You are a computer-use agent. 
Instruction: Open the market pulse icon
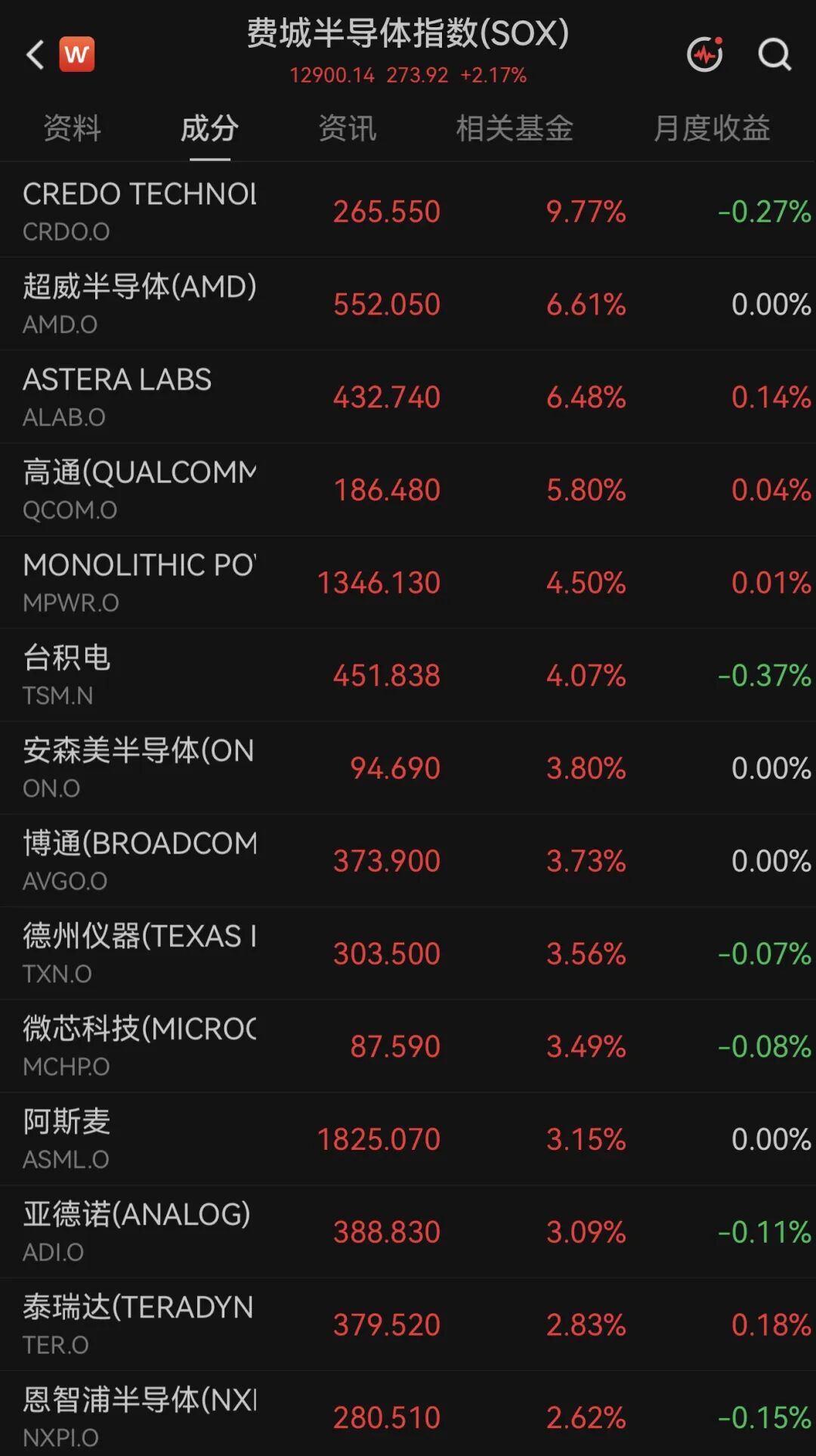pos(705,54)
